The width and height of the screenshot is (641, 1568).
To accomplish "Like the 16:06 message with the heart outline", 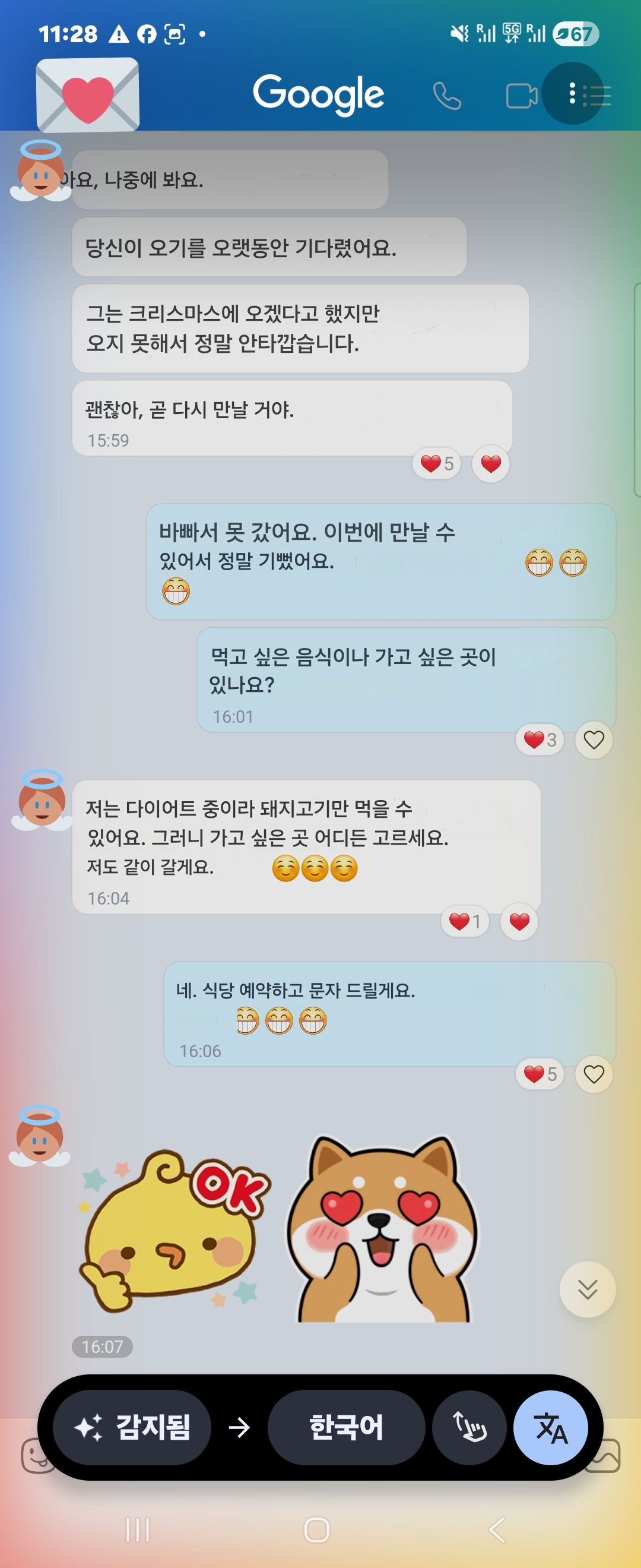I will click(x=593, y=1074).
